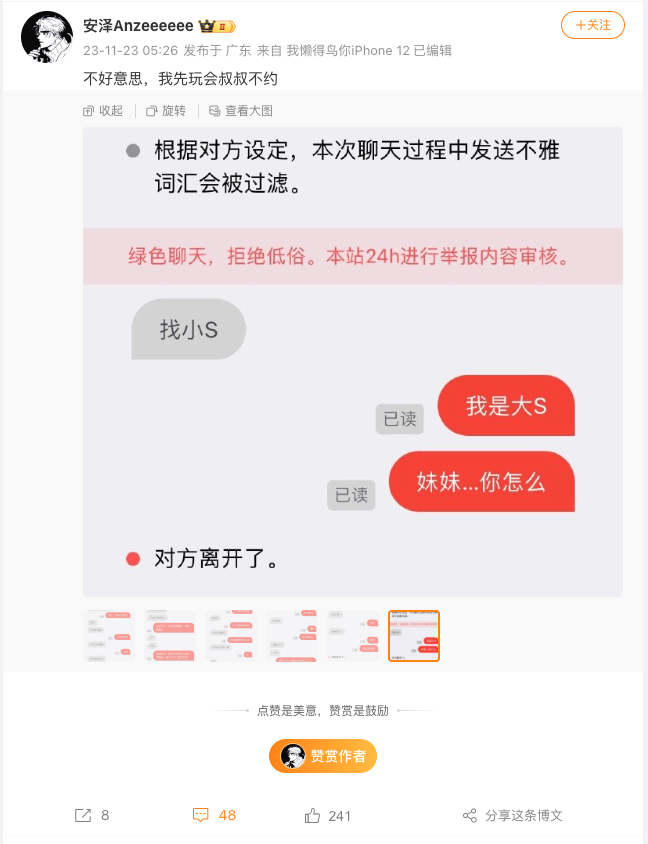Rotate the image with 旋转
The width and height of the screenshot is (648, 844).
[166, 111]
